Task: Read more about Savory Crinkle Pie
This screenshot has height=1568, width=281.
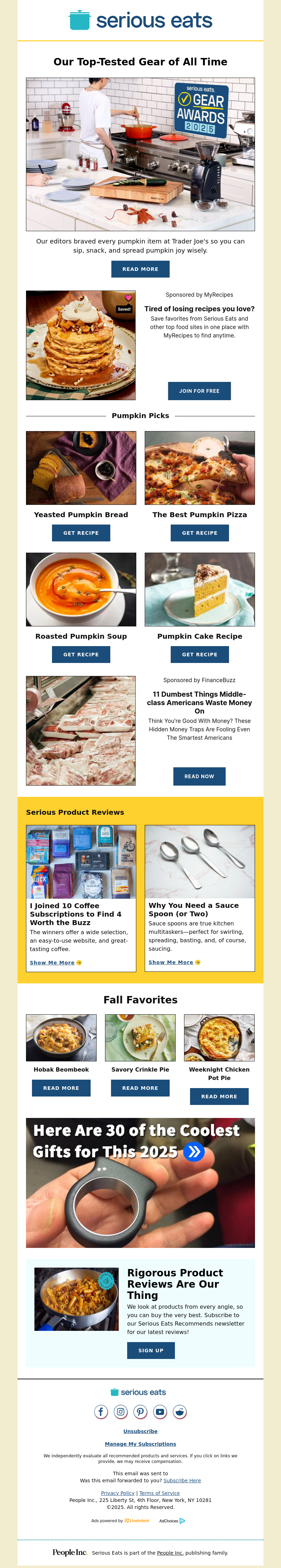Action: point(140,1088)
